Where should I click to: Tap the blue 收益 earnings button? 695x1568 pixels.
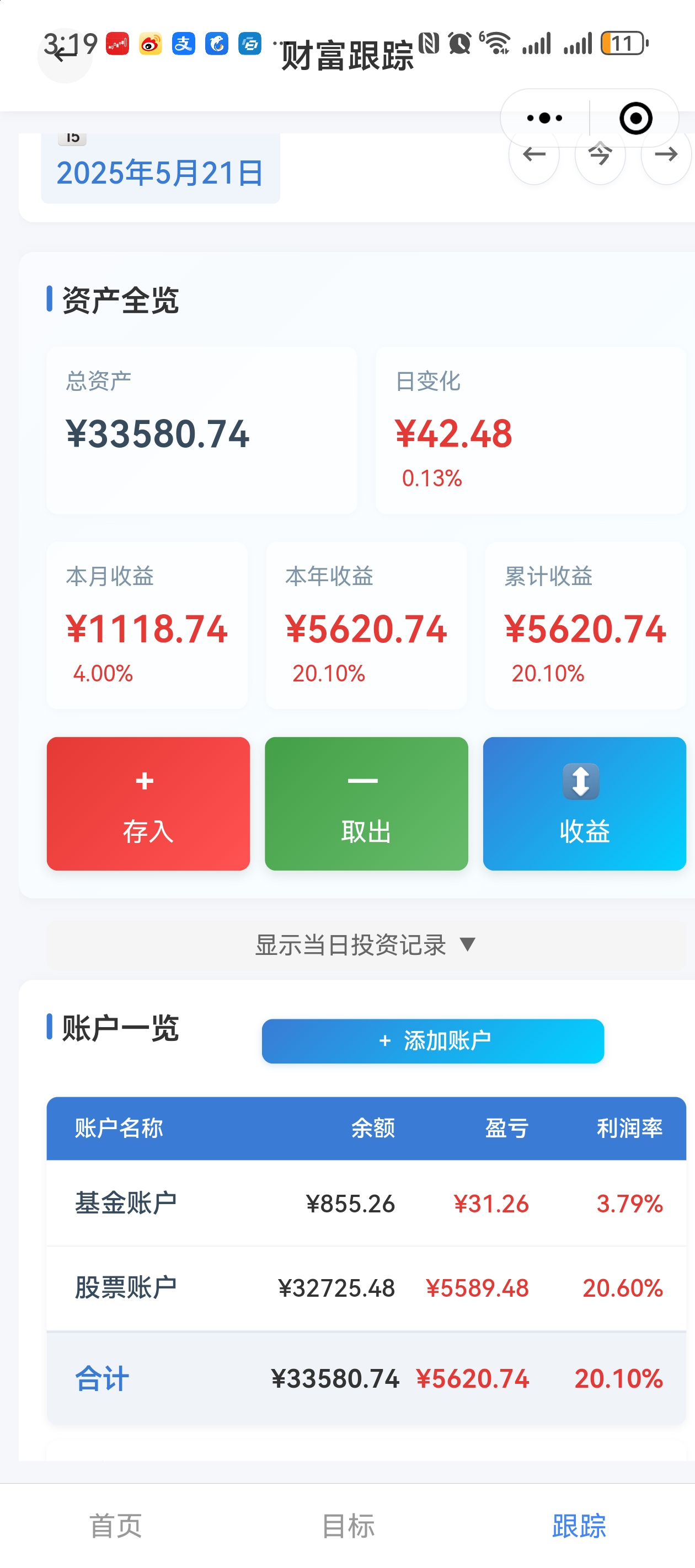pyautogui.click(x=584, y=803)
